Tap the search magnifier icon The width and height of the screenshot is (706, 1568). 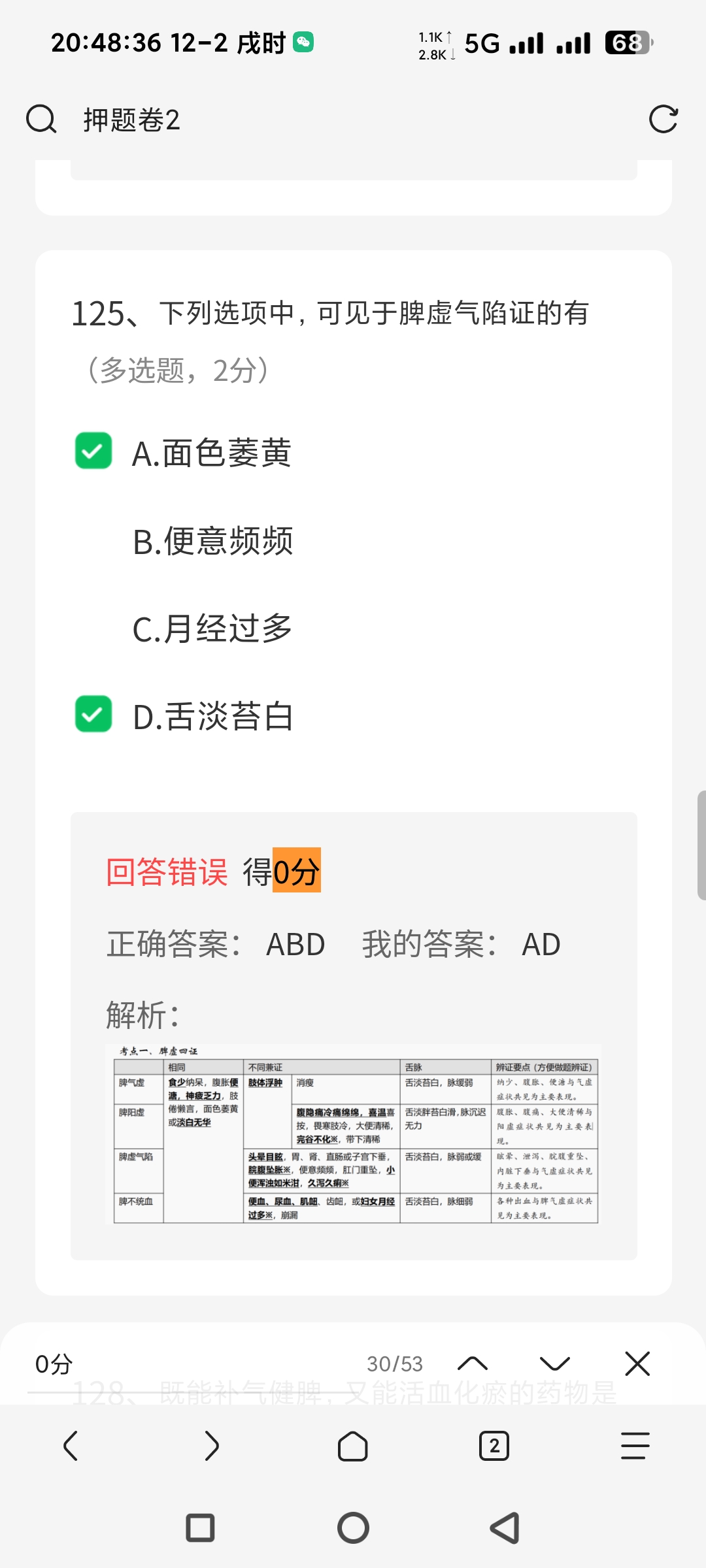coord(41,120)
